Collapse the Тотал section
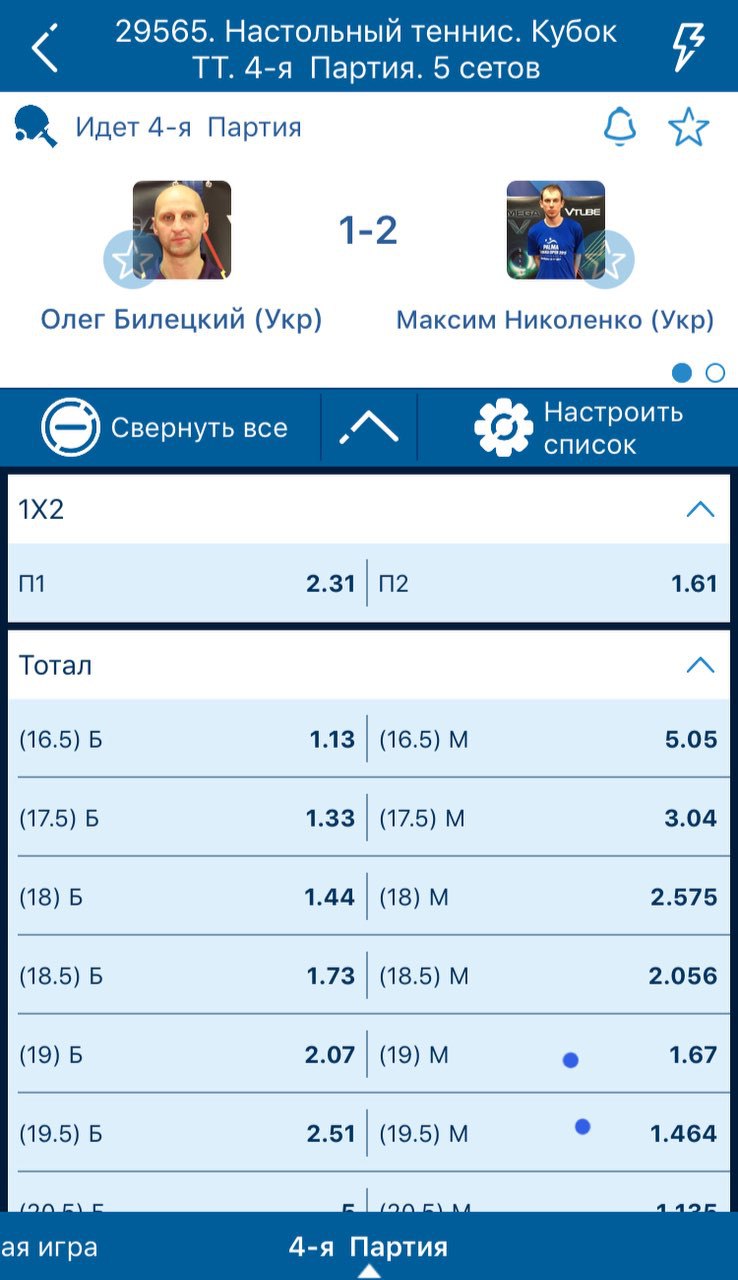The width and height of the screenshot is (738, 1280). (701, 665)
